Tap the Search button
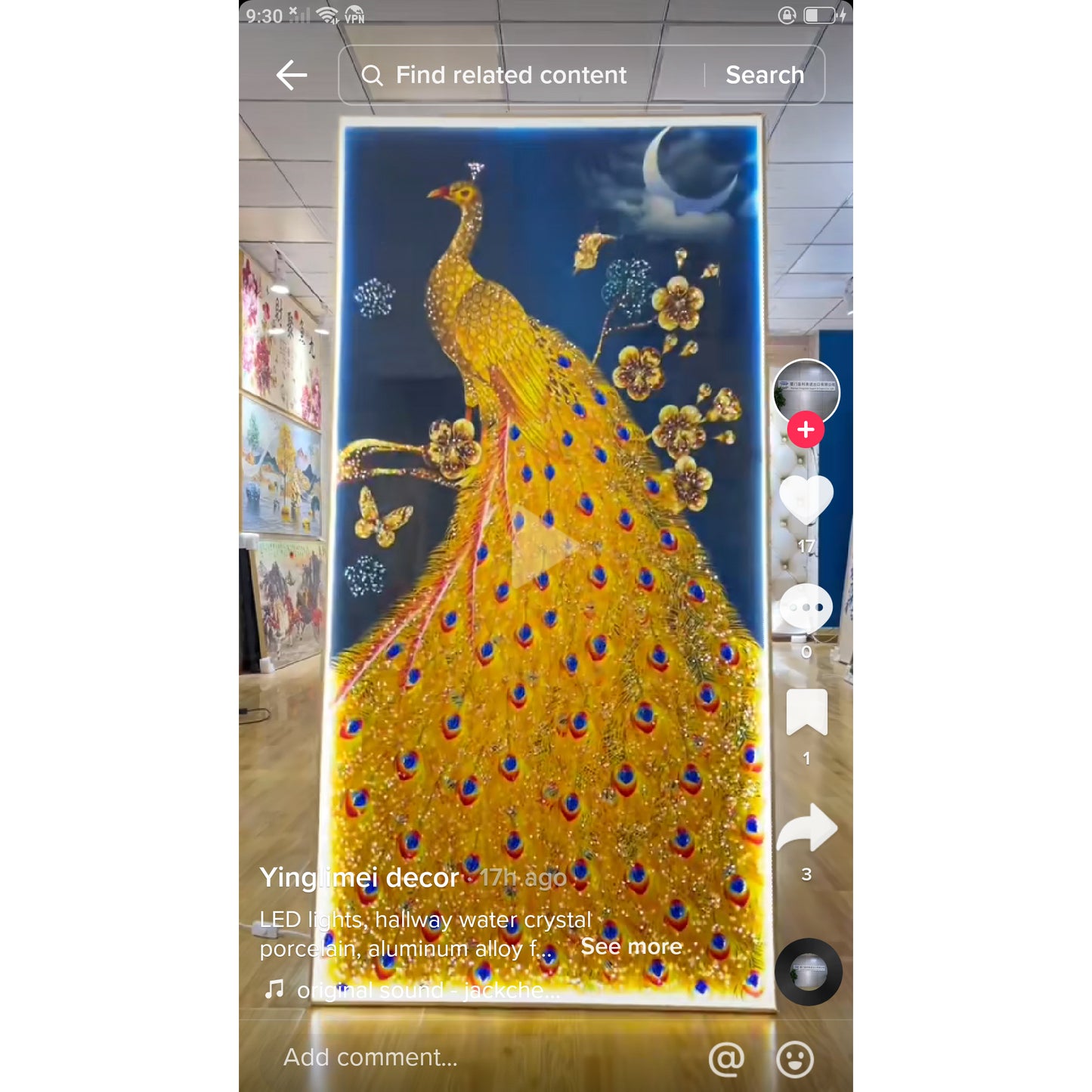 [x=764, y=75]
